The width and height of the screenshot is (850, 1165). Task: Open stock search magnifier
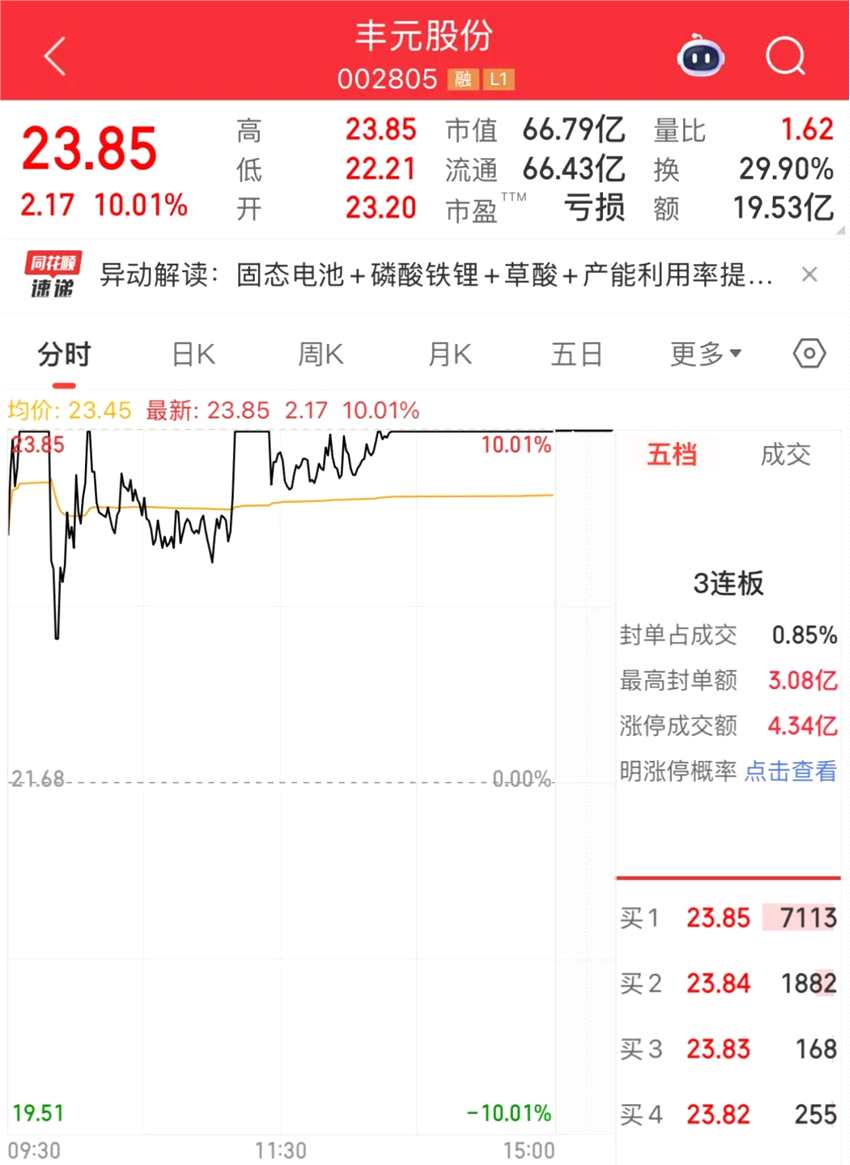(x=786, y=56)
